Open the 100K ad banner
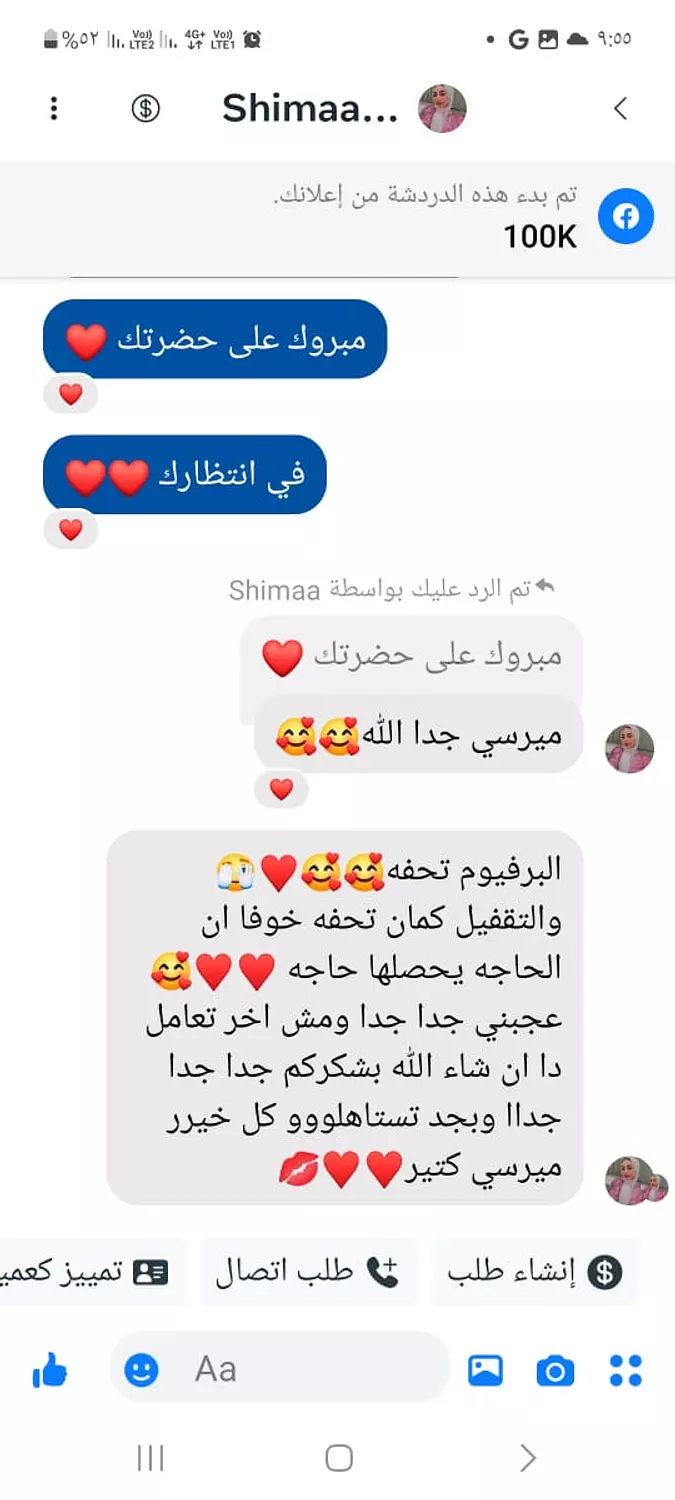This screenshot has height=1500, width=675. (x=337, y=218)
